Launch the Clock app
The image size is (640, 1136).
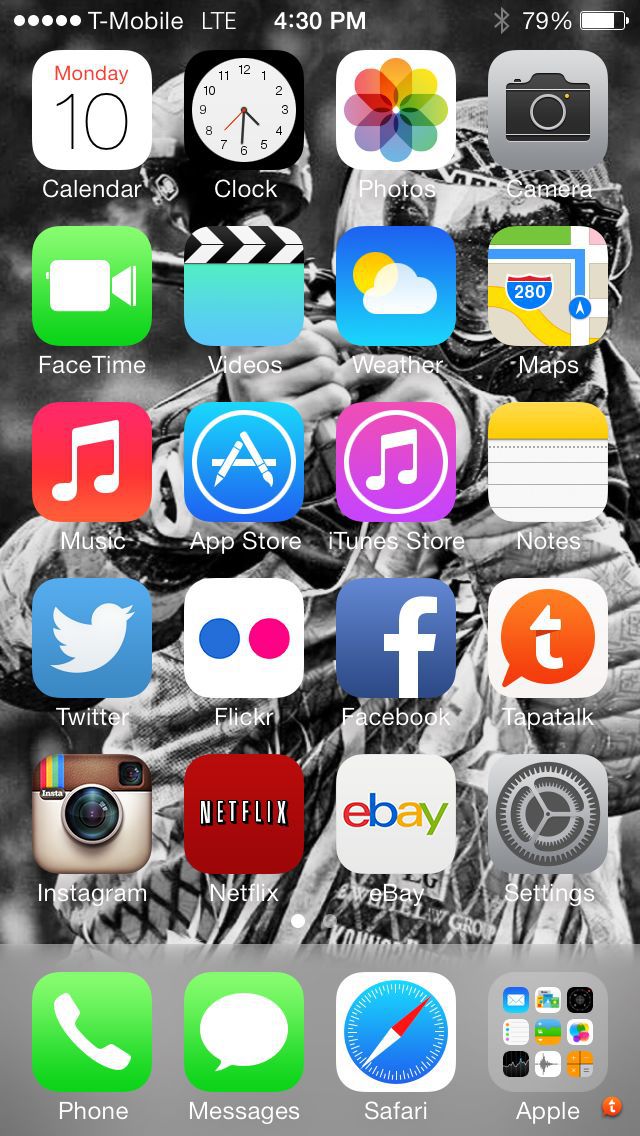coord(244,110)
